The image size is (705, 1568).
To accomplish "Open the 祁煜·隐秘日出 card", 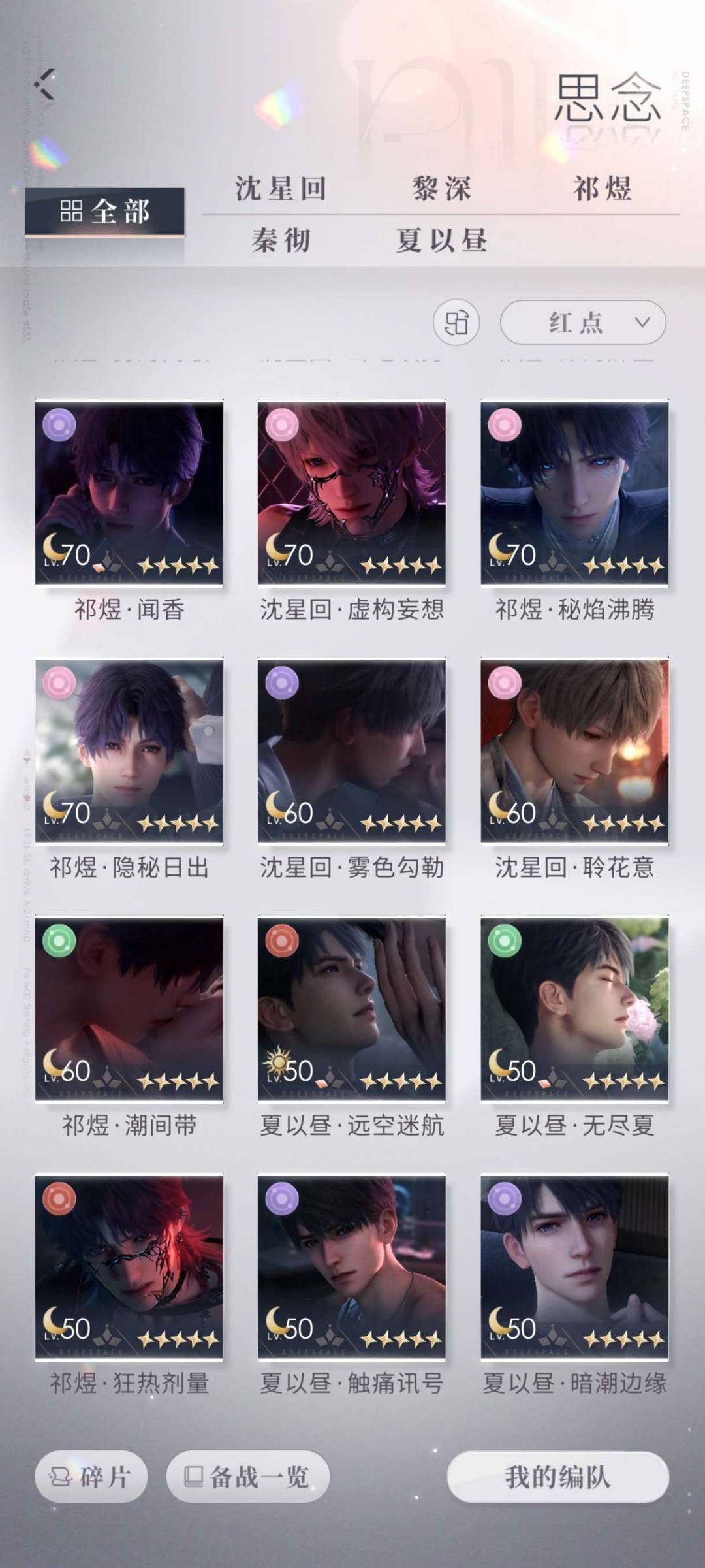I will click(x=129, y=751).
